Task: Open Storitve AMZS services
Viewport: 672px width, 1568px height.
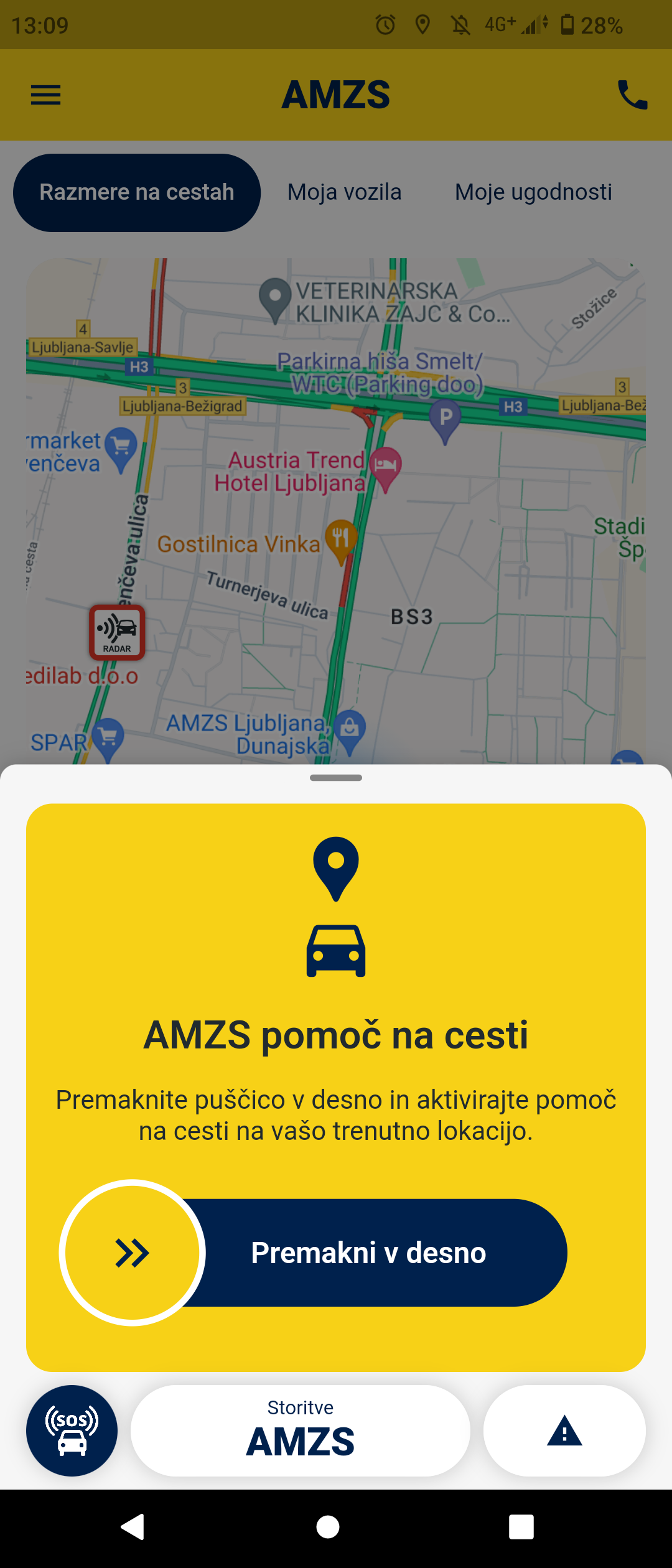Action: point(301,1430)
